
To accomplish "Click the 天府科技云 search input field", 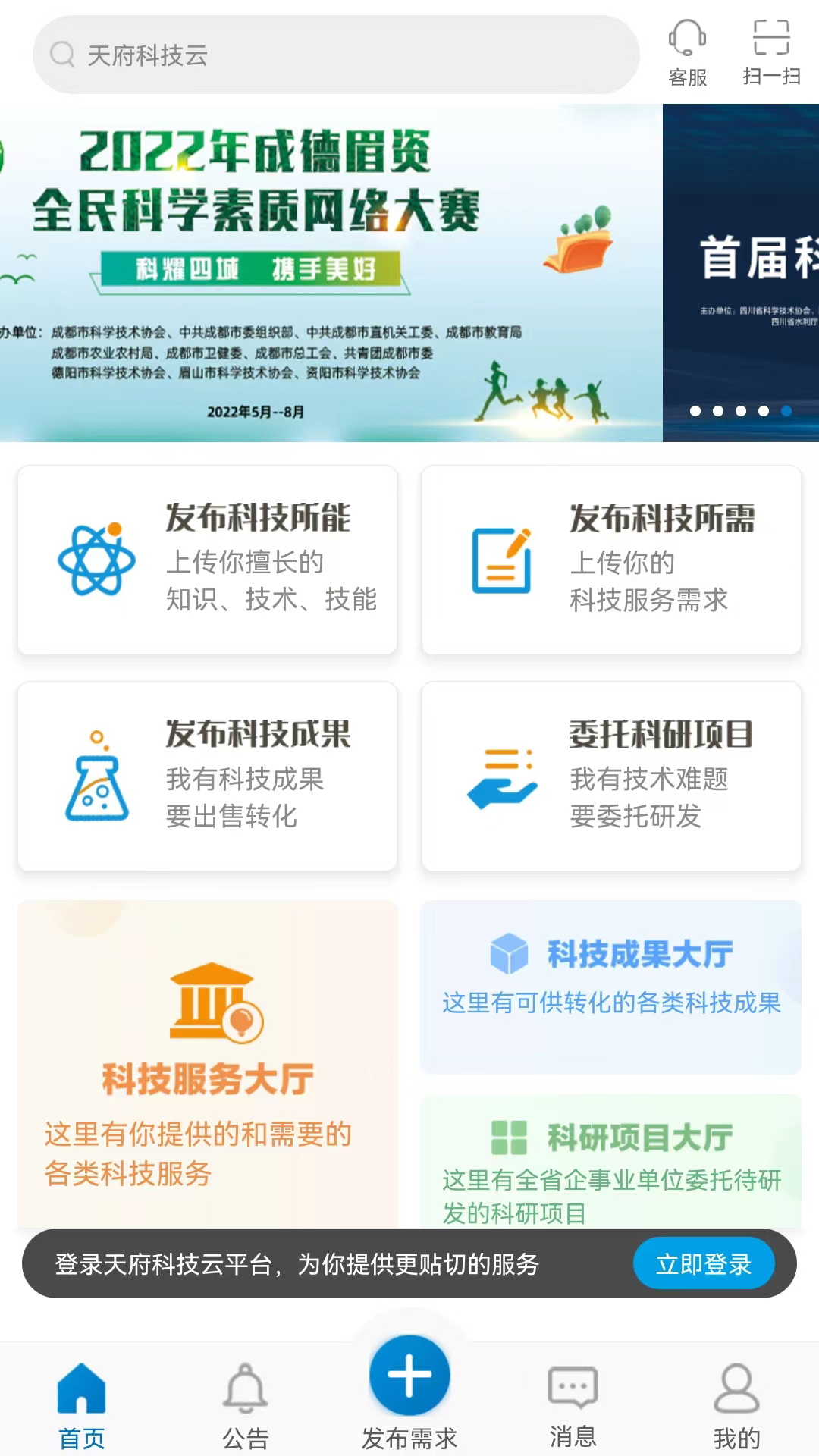I will point(303,55).
